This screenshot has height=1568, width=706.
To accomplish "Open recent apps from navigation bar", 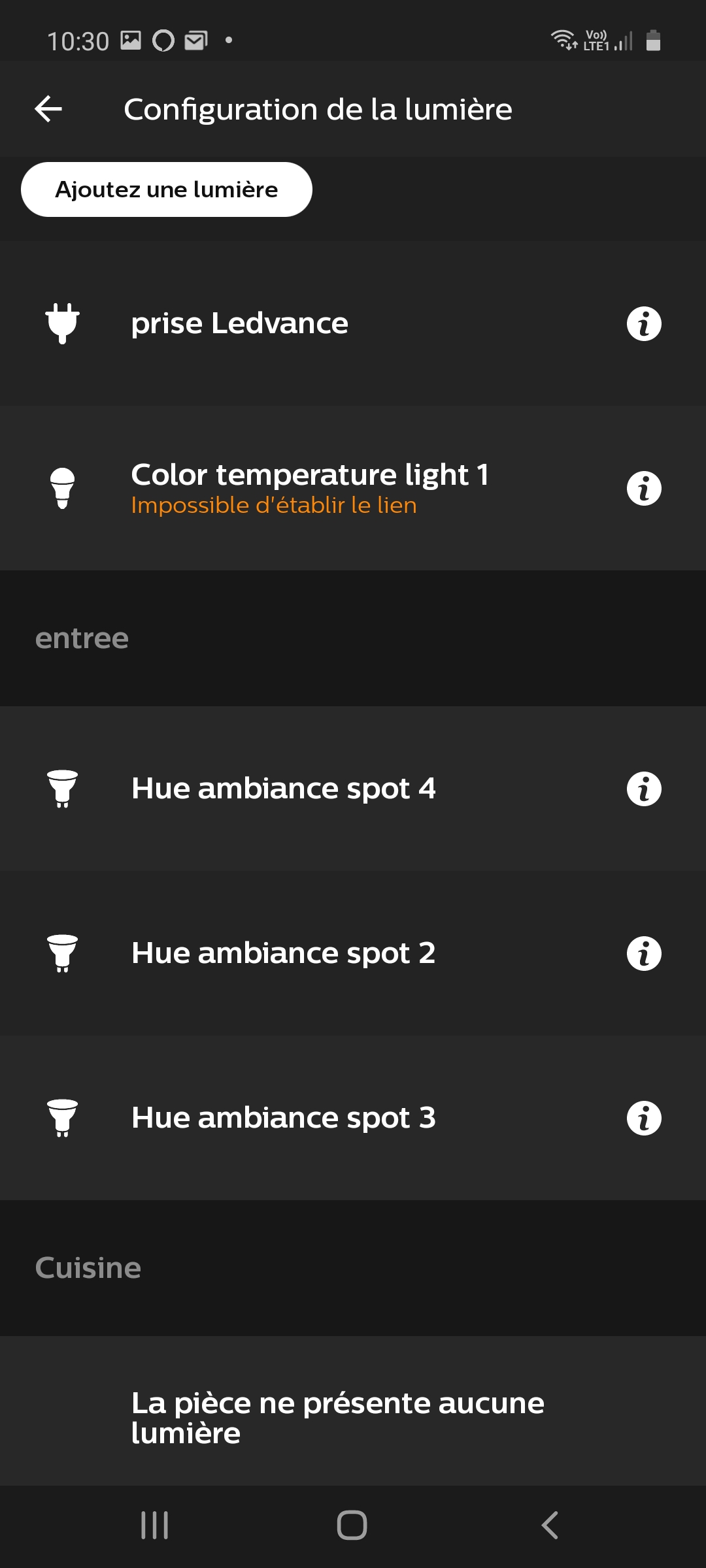I will pos(155,1526).
